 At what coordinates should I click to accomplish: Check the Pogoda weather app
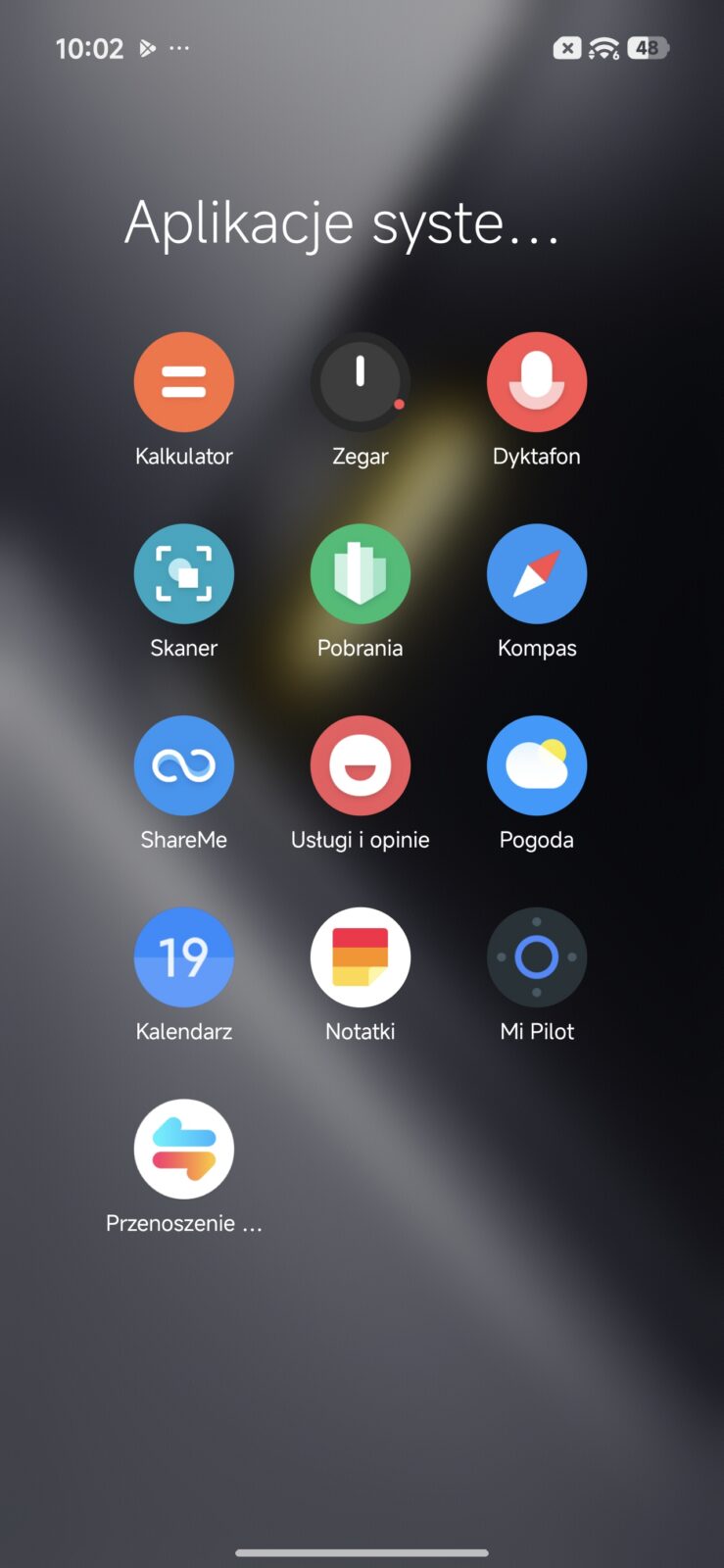pos(536,765)
